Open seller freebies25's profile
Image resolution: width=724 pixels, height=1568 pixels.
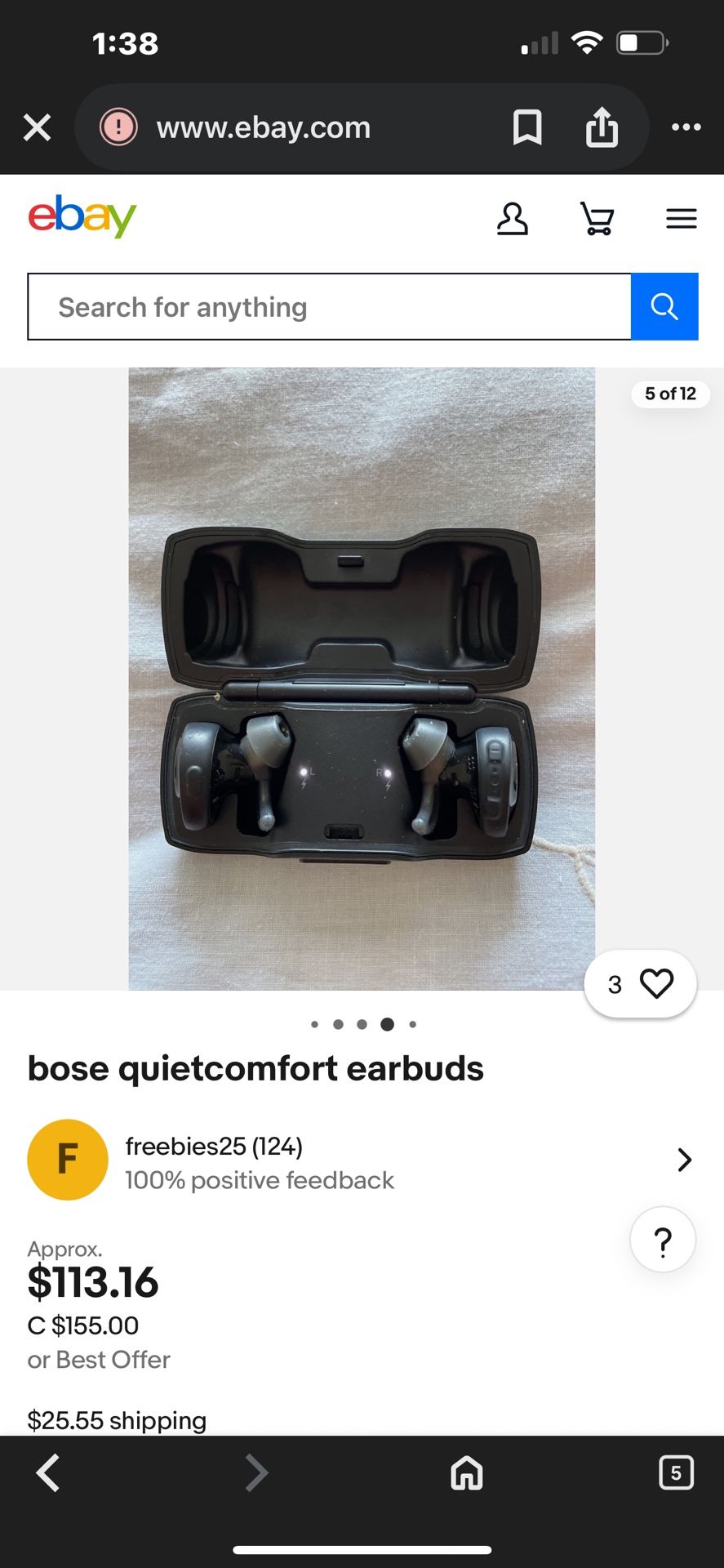pos(215,1146)
